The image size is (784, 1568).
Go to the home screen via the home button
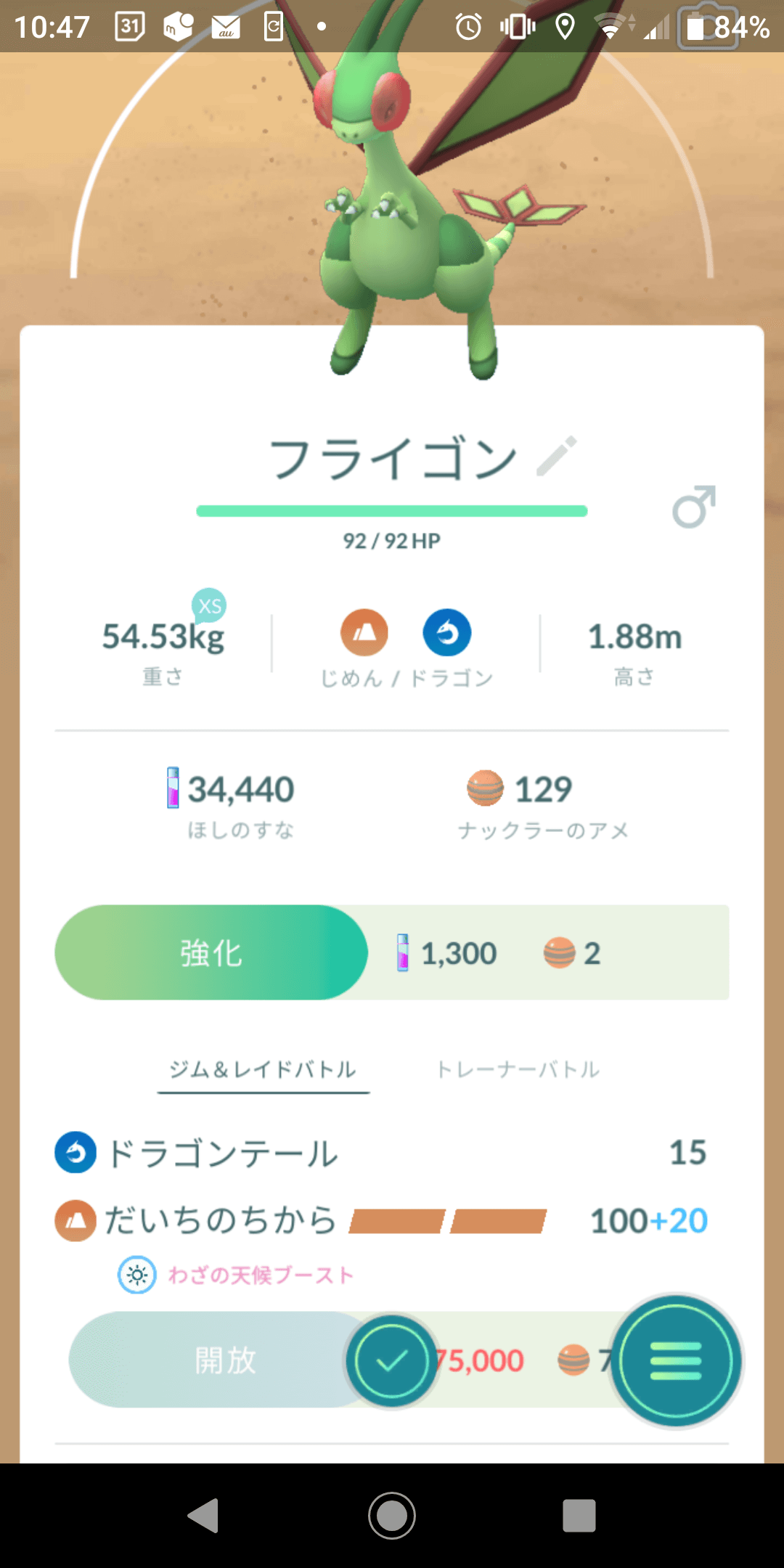pyautogui.click(x=392, y=1515)
